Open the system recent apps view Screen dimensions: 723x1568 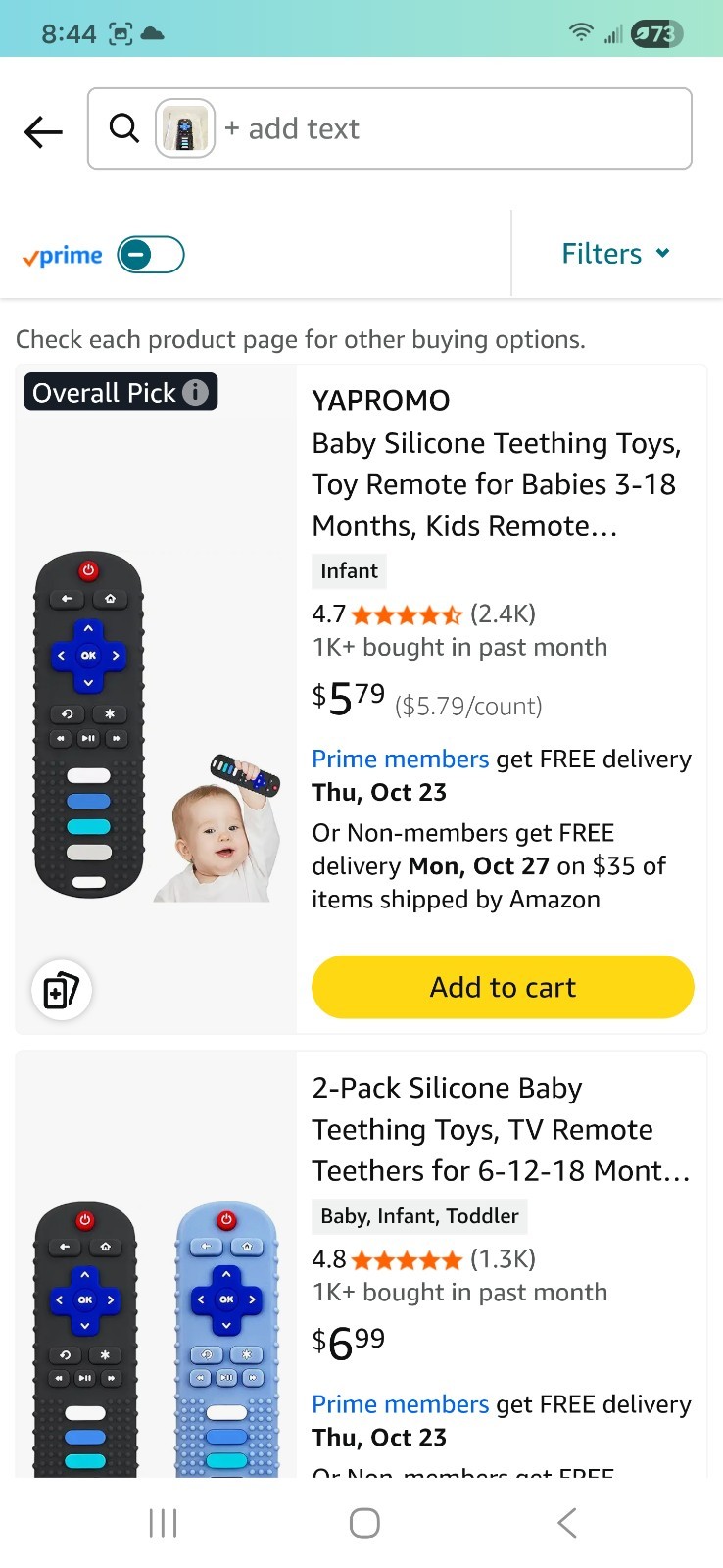click(x=163, y=1522)
